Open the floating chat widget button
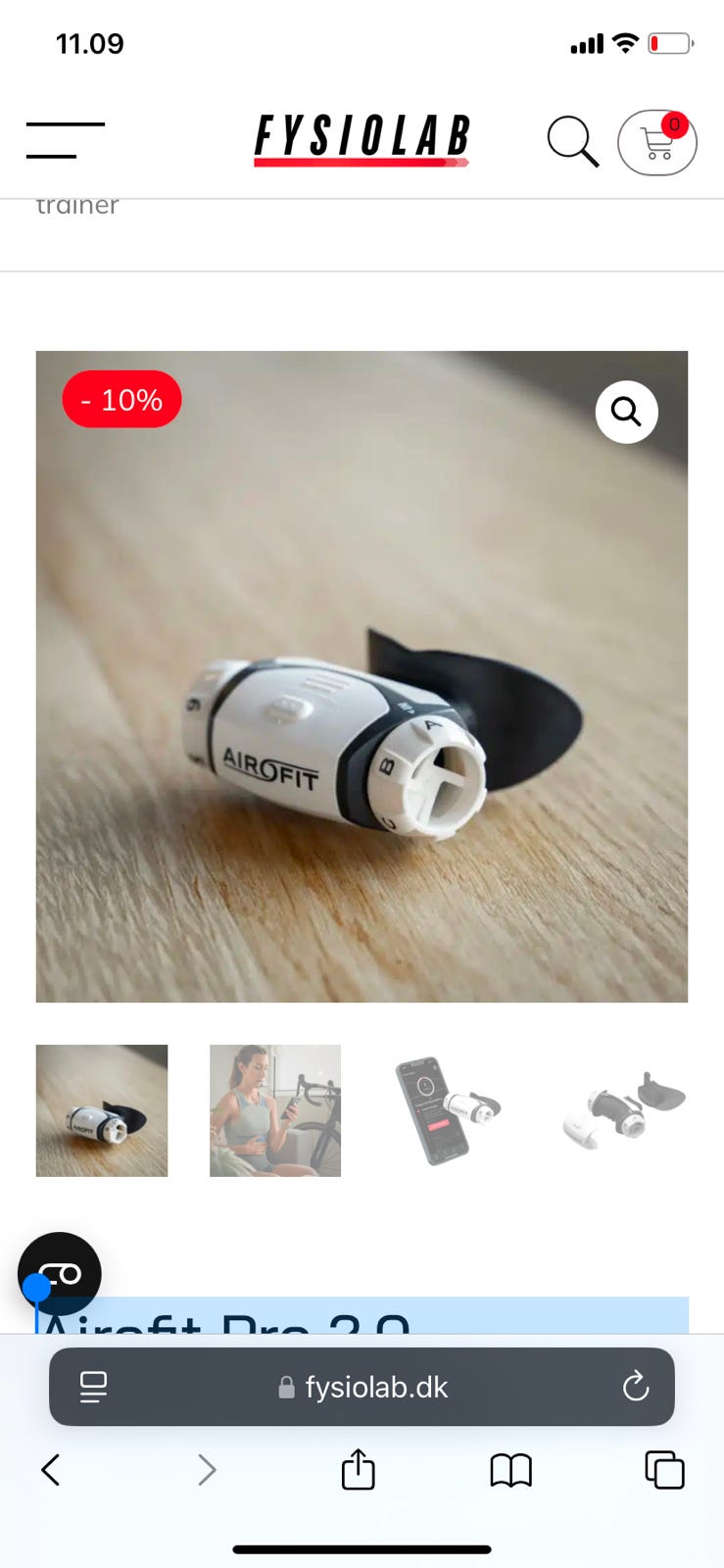The image size is (724, 1568). tap(60, 1273)
